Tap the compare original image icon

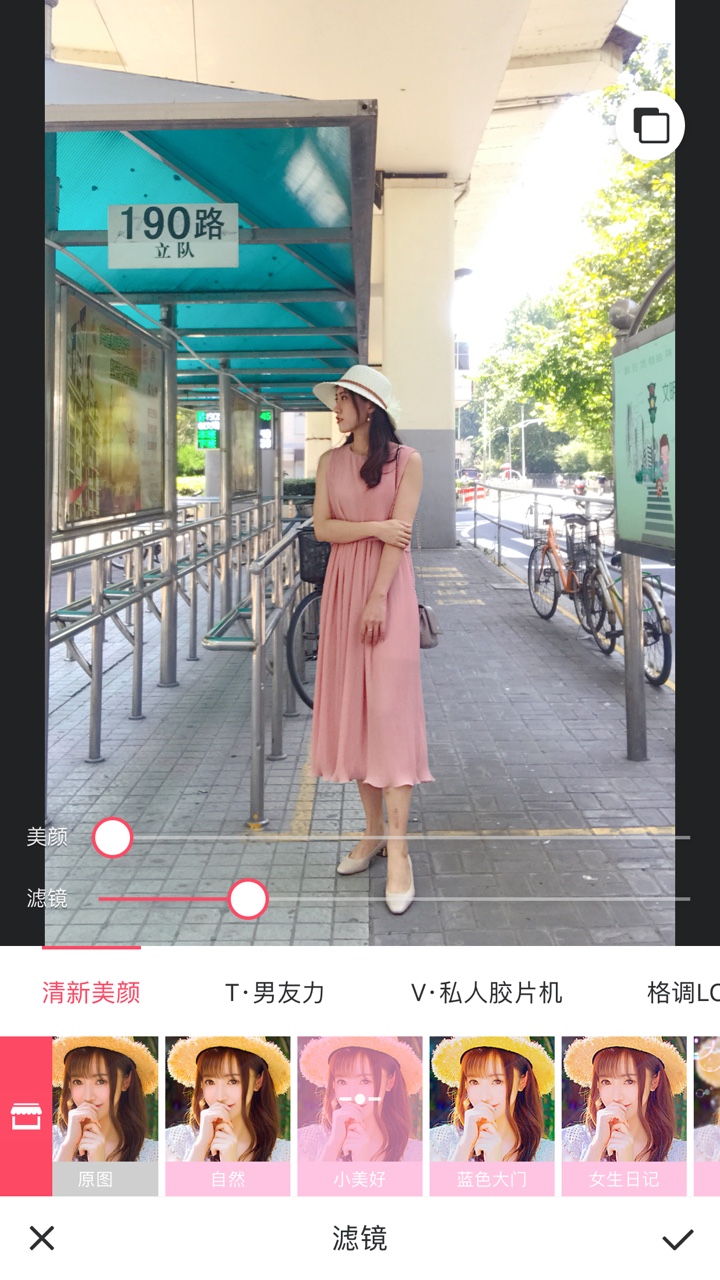tap(650, 126)
